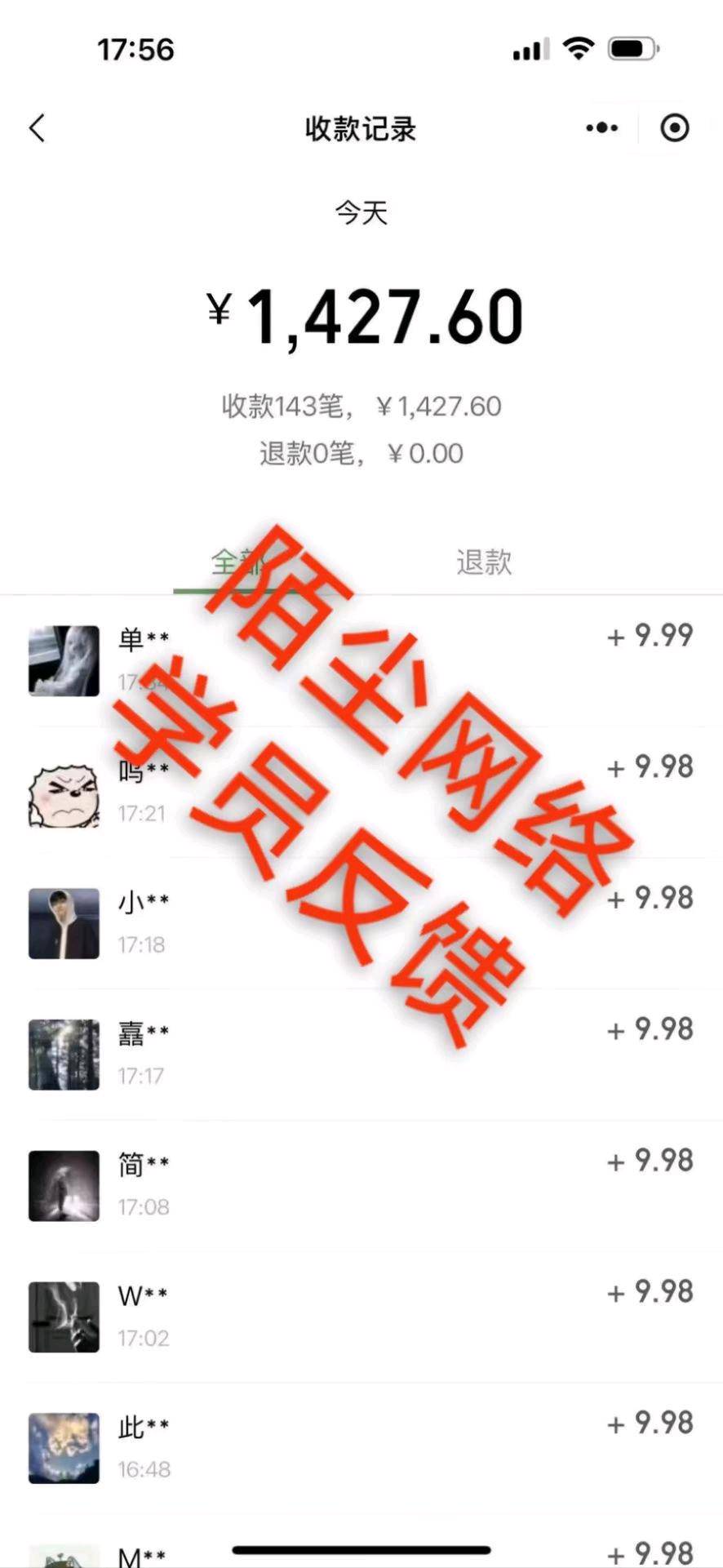Image resolution: width=723 pixels, height=1568 pixels.
Task: Open the record from 嚞** at 17:17
Action: tap(361, 1054)
